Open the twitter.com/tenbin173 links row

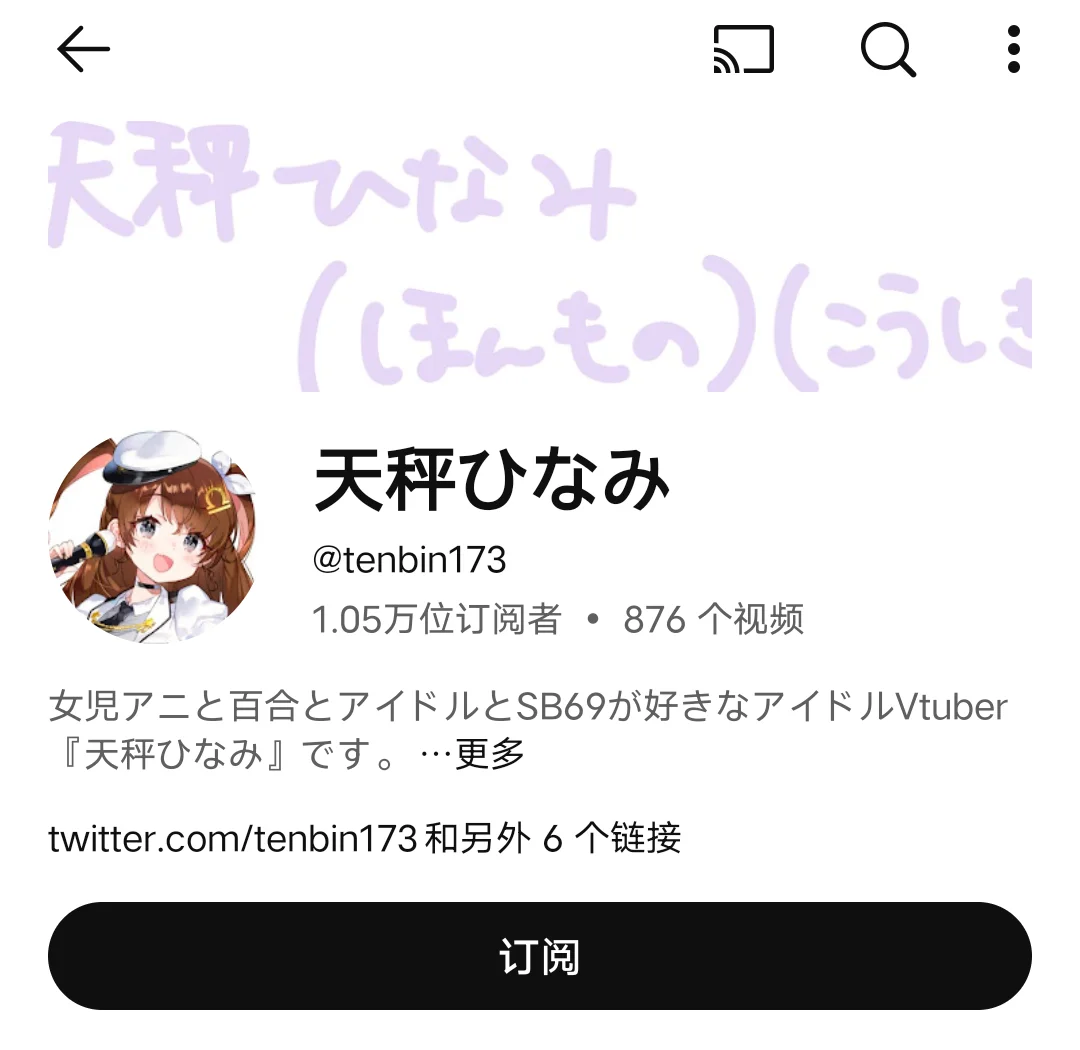(365, 838)
